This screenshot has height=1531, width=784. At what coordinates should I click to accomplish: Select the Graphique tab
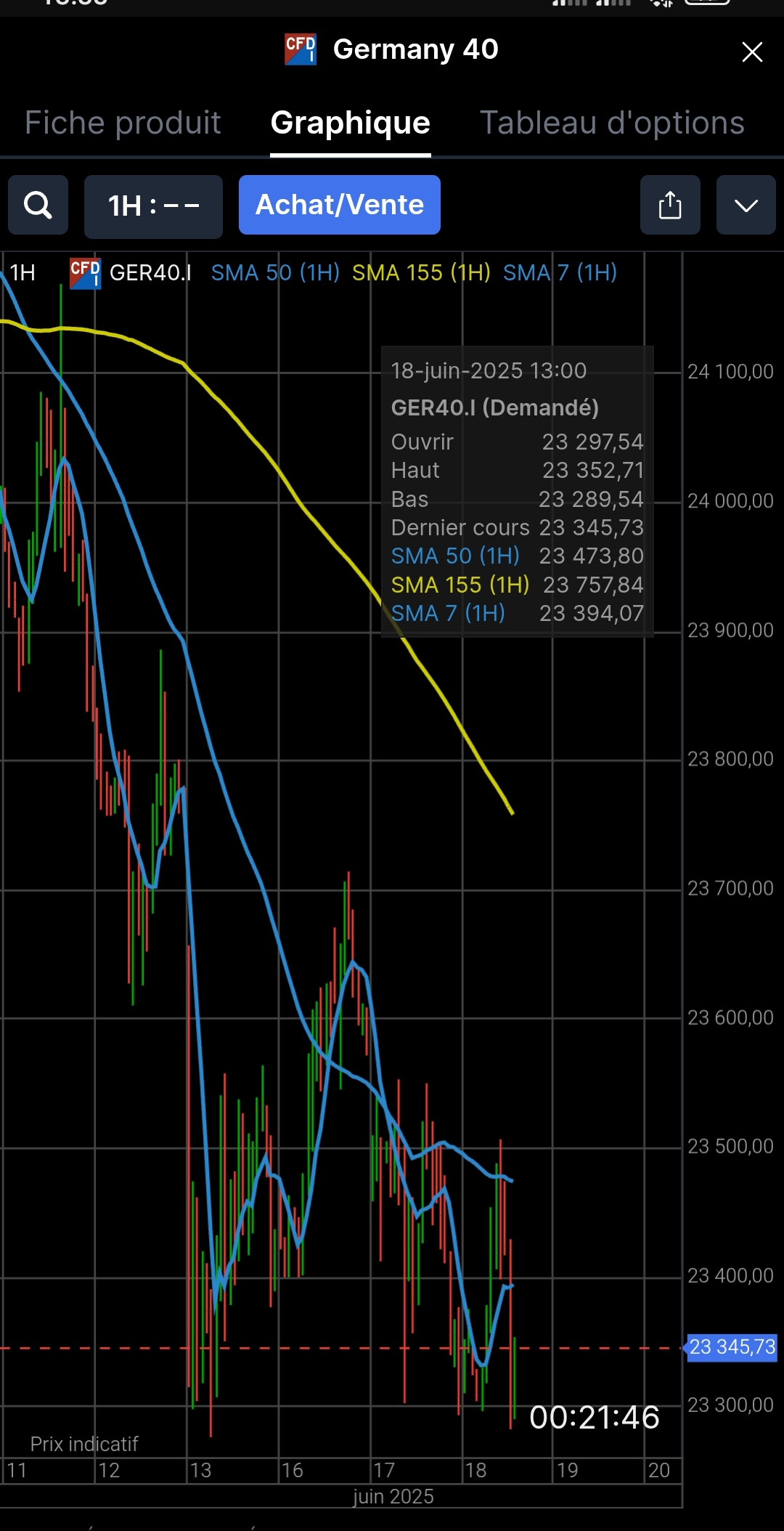pyautogui.click(x=351, y=123)
